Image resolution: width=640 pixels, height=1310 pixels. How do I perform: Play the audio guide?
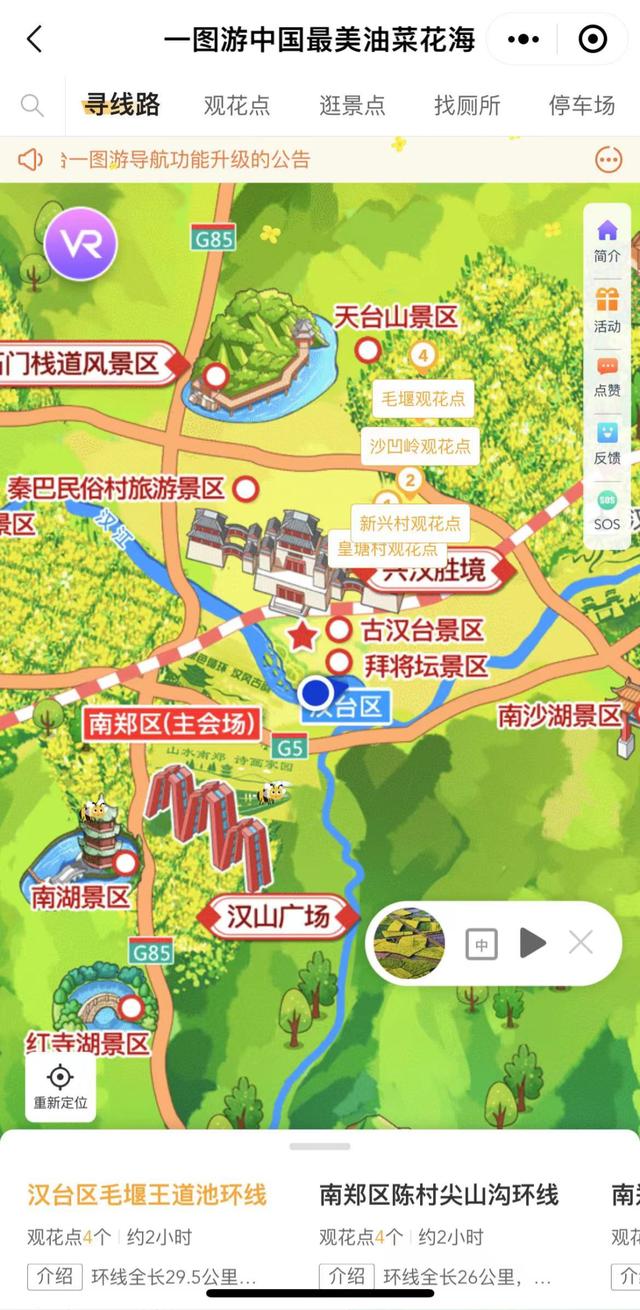click(x=532, y=942)
